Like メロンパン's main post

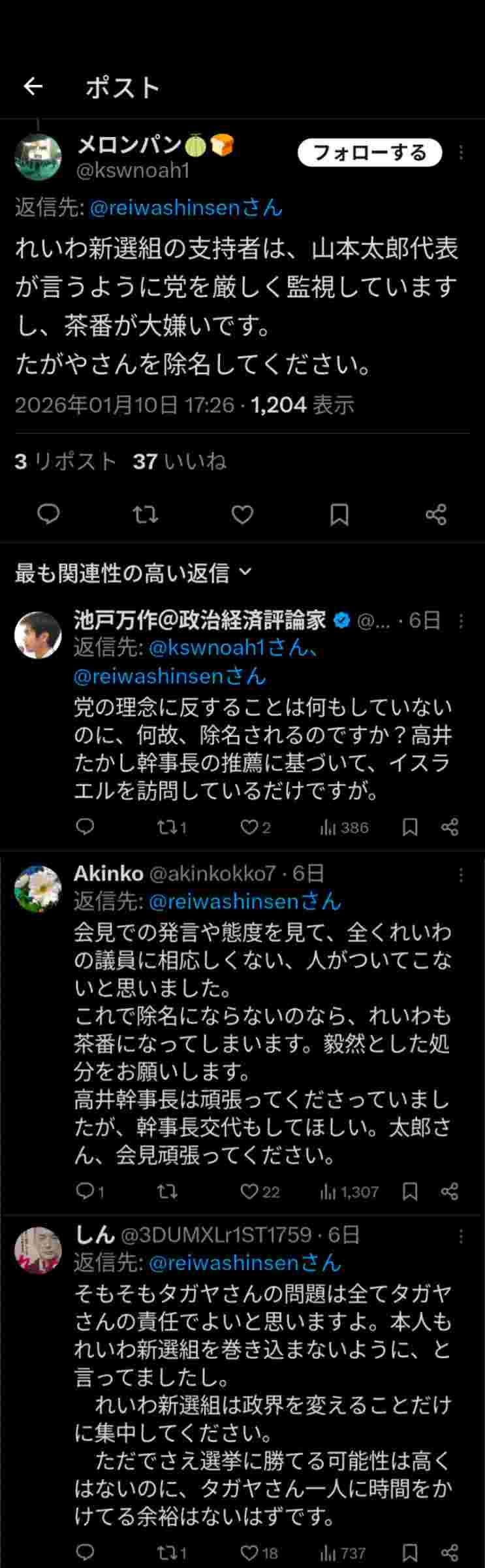pyautogui.click(x=242, y=515)
